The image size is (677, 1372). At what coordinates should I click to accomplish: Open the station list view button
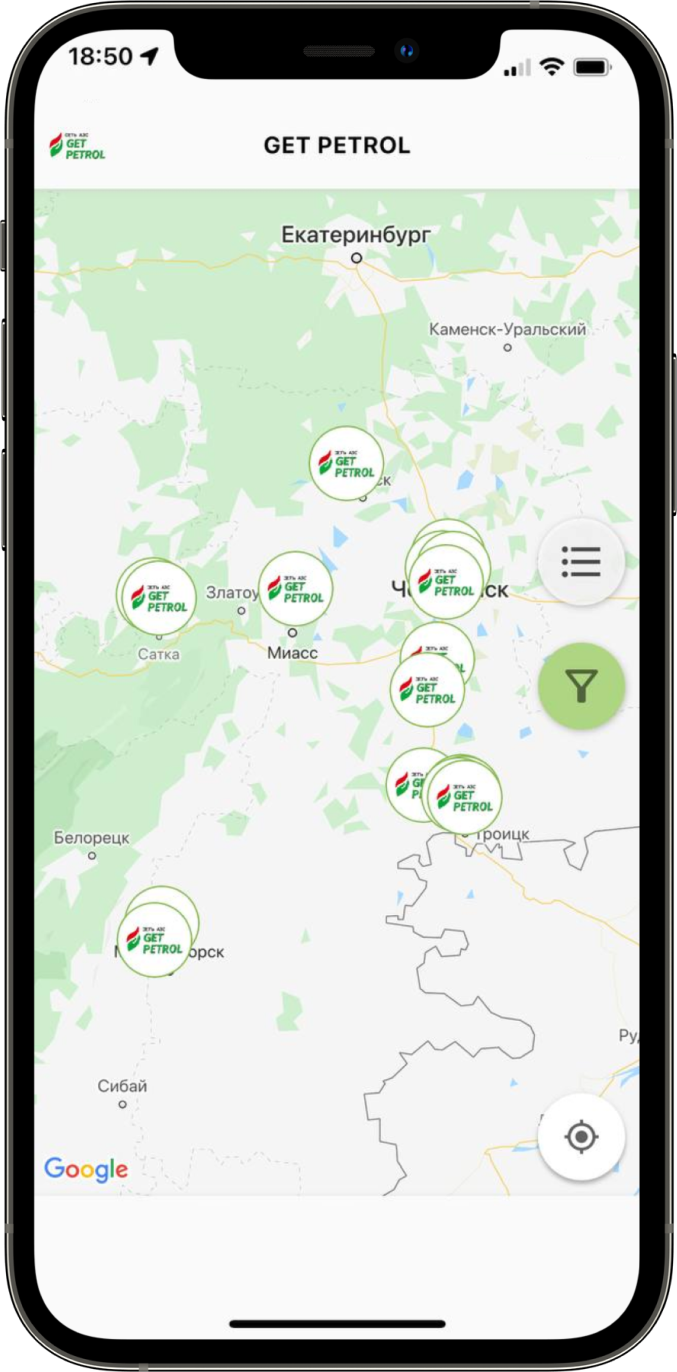(581, 562)
